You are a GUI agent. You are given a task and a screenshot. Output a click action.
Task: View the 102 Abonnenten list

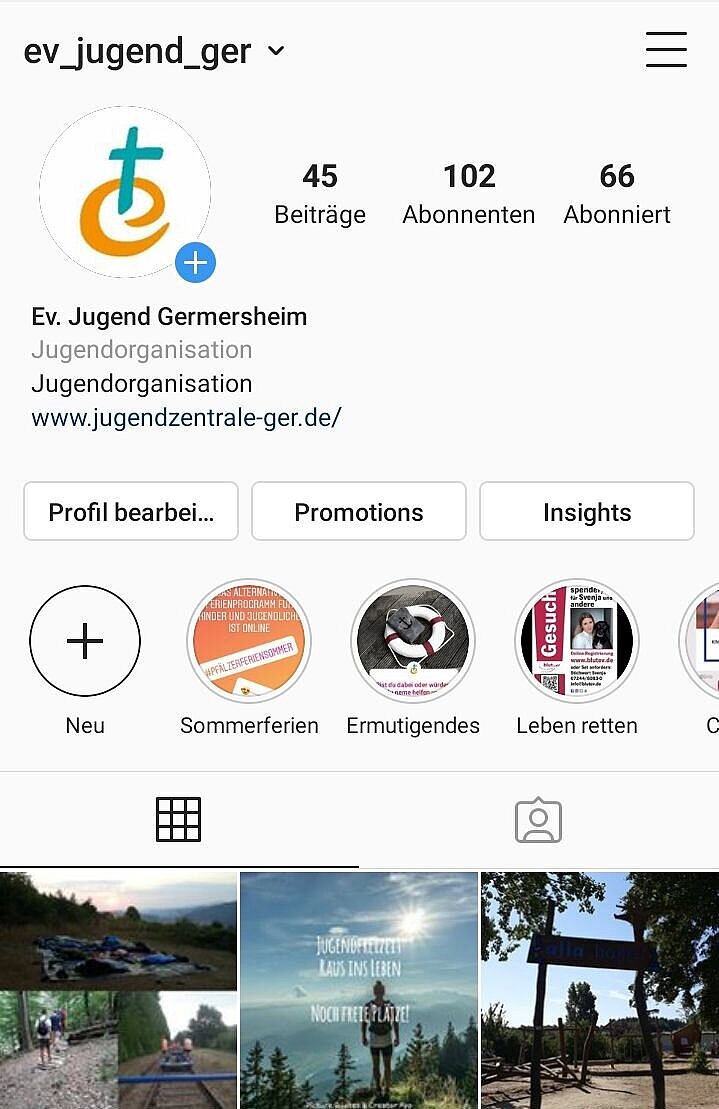point(468,194)
